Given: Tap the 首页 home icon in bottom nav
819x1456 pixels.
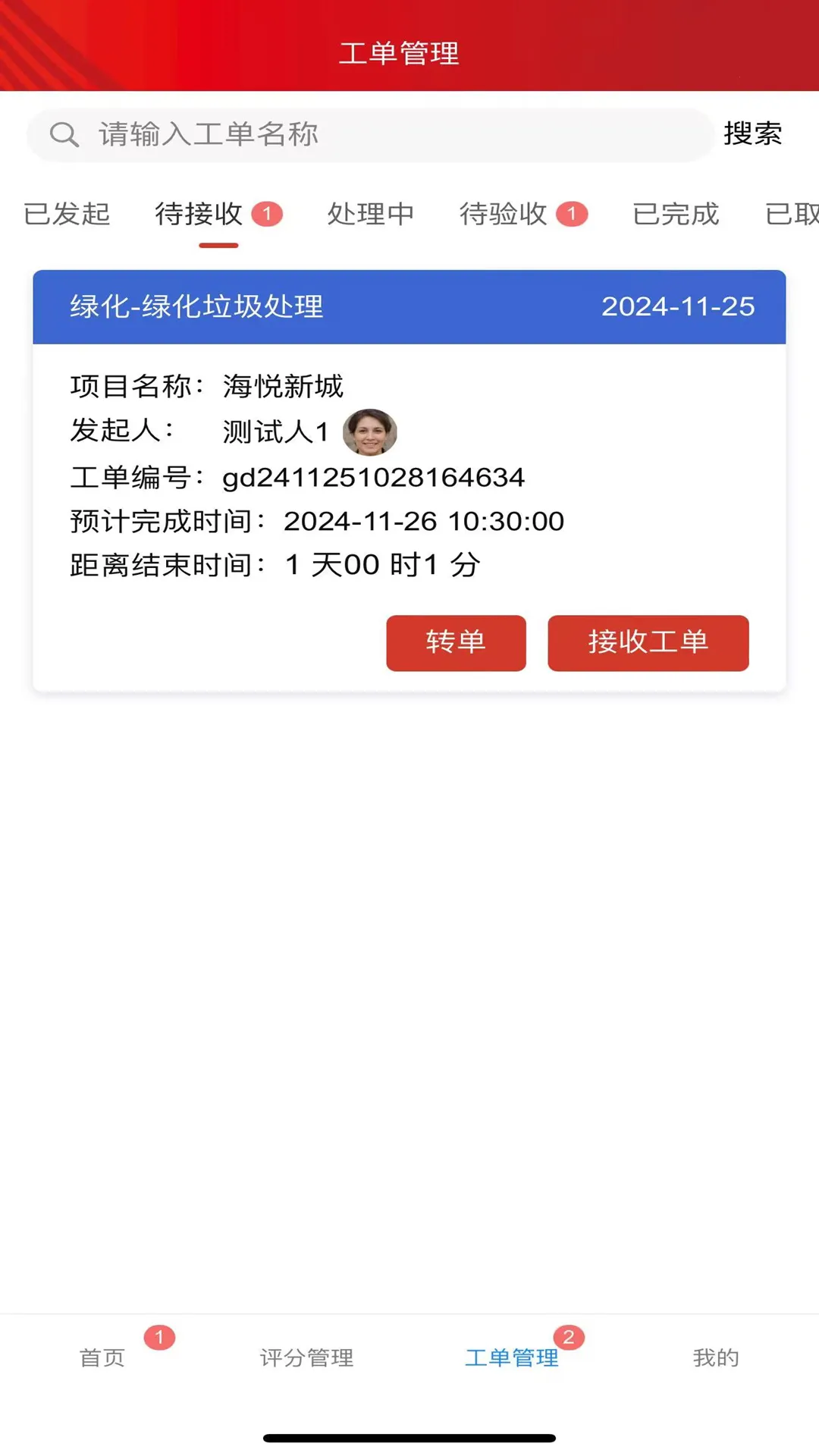Looking at the screenshot, I should coord(102,1357).
